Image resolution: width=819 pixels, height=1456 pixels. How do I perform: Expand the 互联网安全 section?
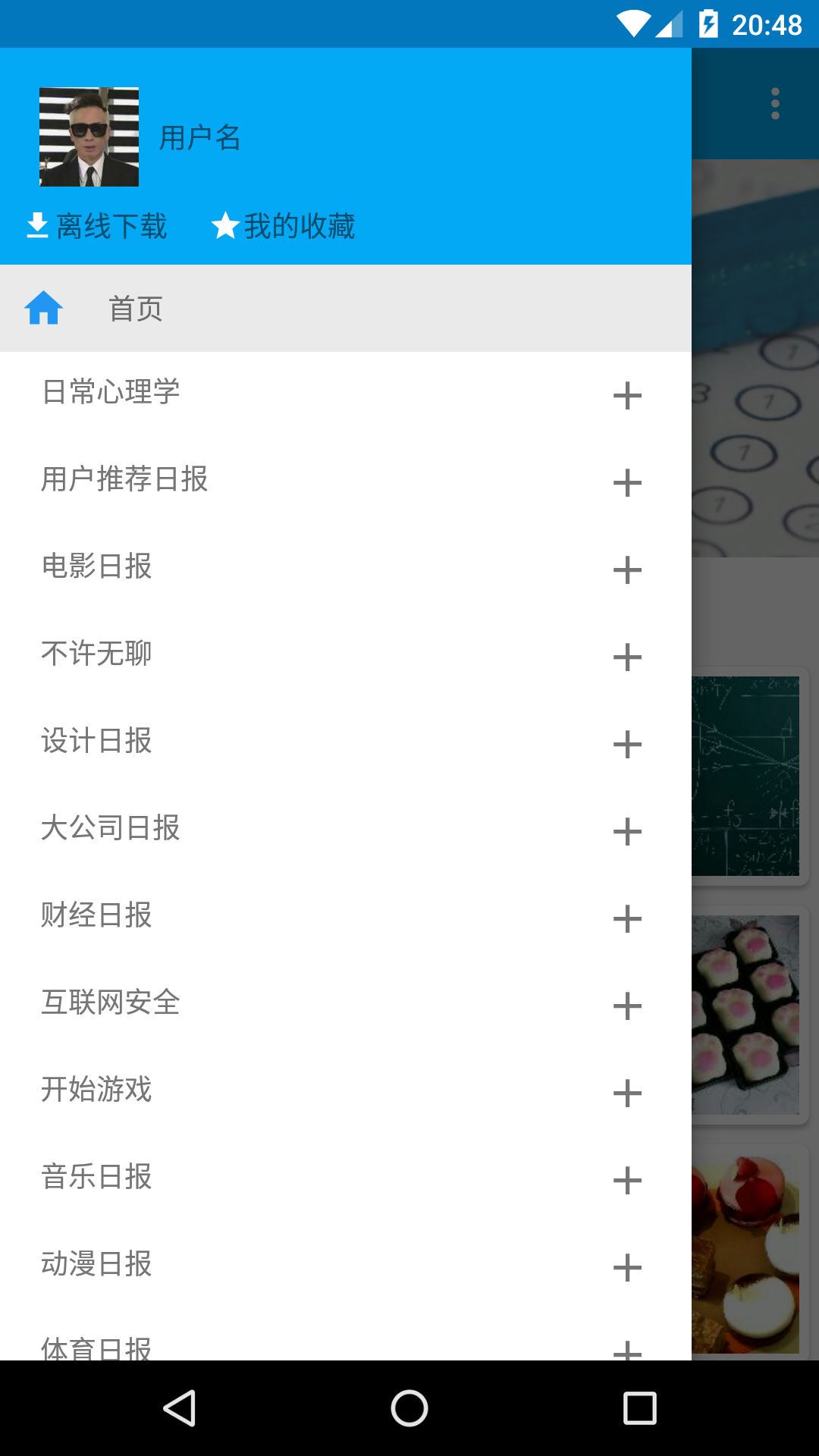[x=627, y=1007]
